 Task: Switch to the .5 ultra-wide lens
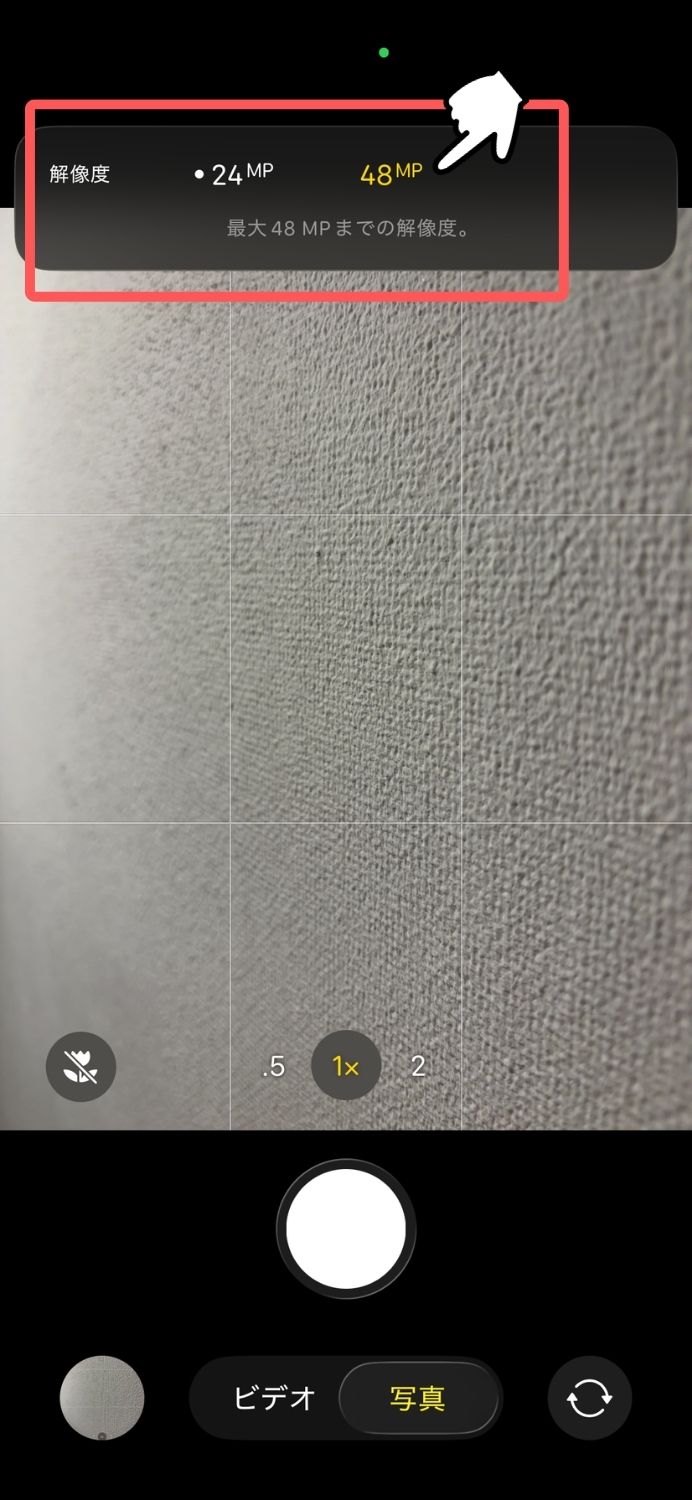[x=273, y=1067]
